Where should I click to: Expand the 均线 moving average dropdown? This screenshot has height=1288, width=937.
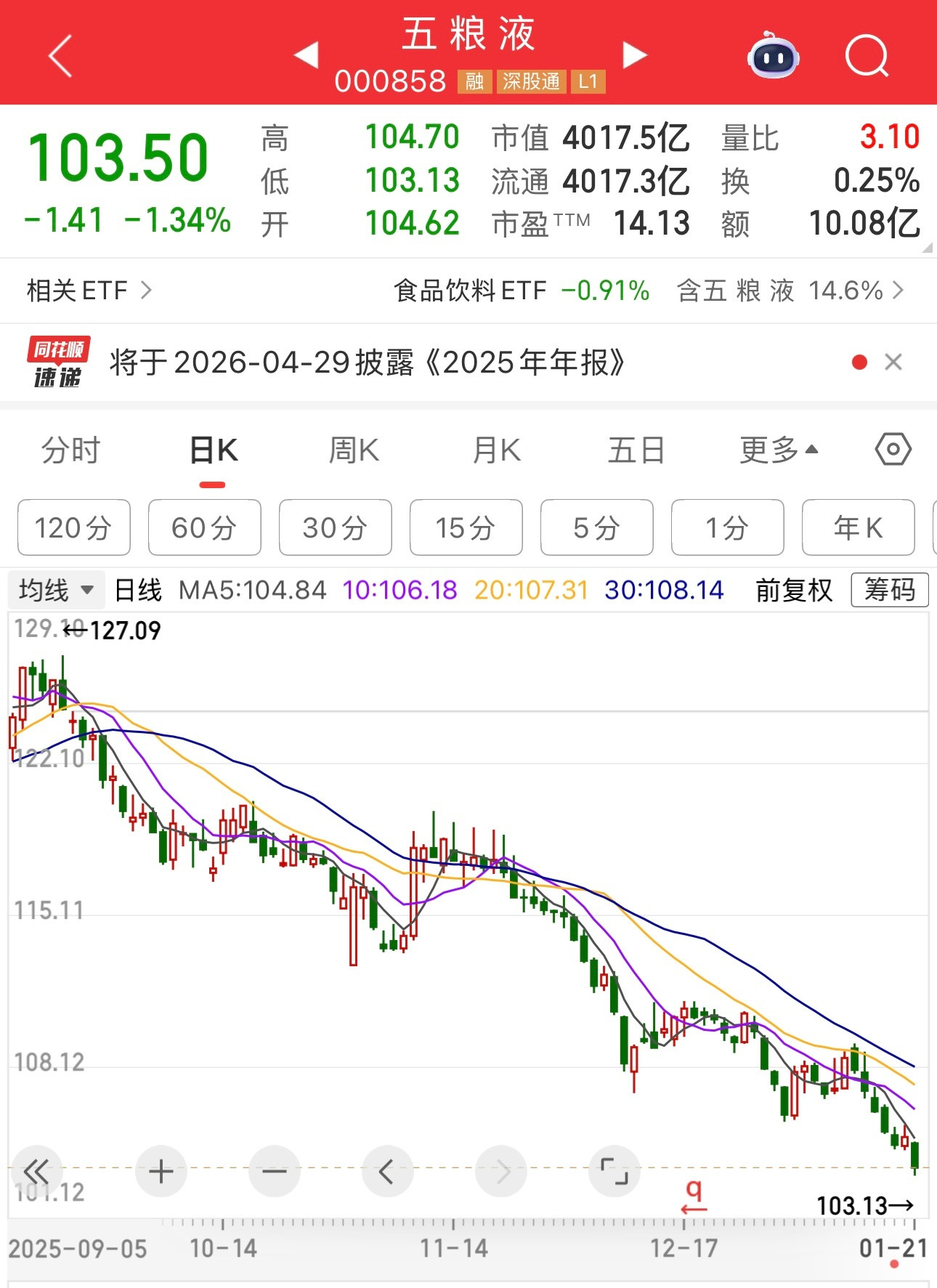coord(57,590)
